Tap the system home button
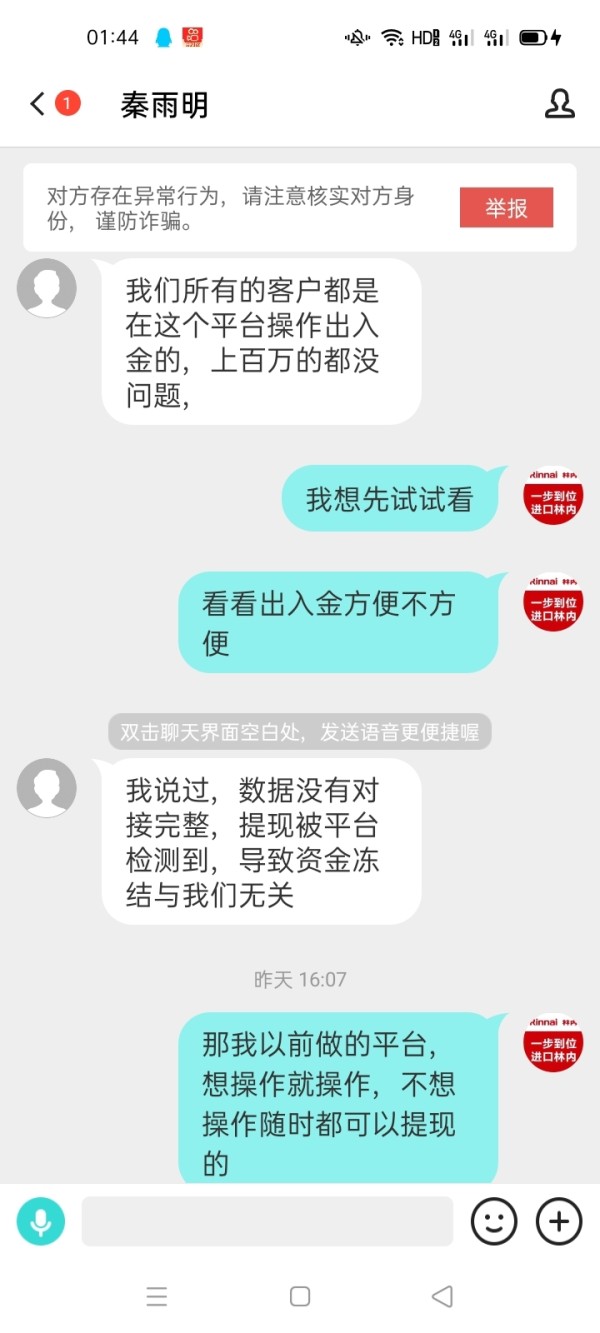Viewport: 600px width, 1333px height. [x=300, y=1297]
